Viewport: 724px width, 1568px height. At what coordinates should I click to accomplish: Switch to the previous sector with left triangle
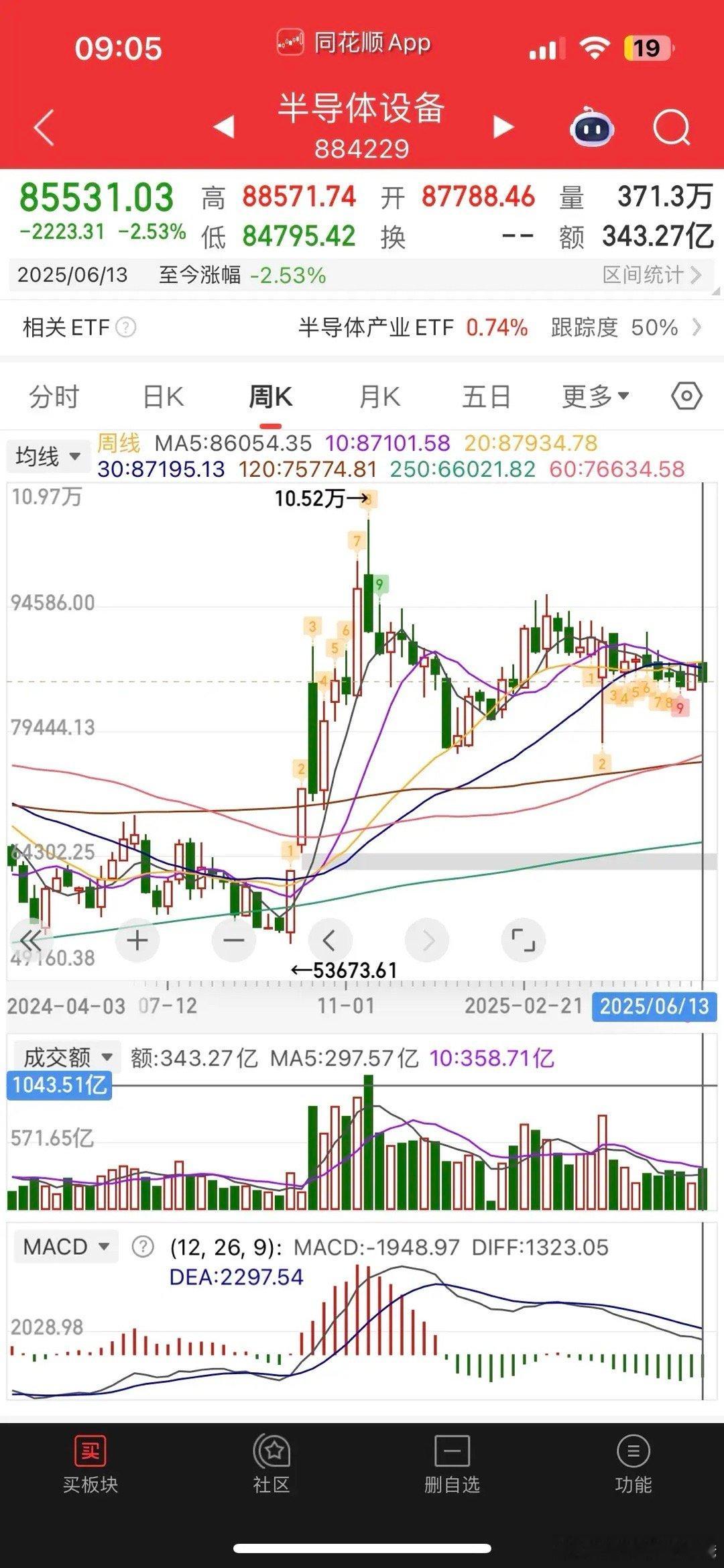tap(224, 127)
